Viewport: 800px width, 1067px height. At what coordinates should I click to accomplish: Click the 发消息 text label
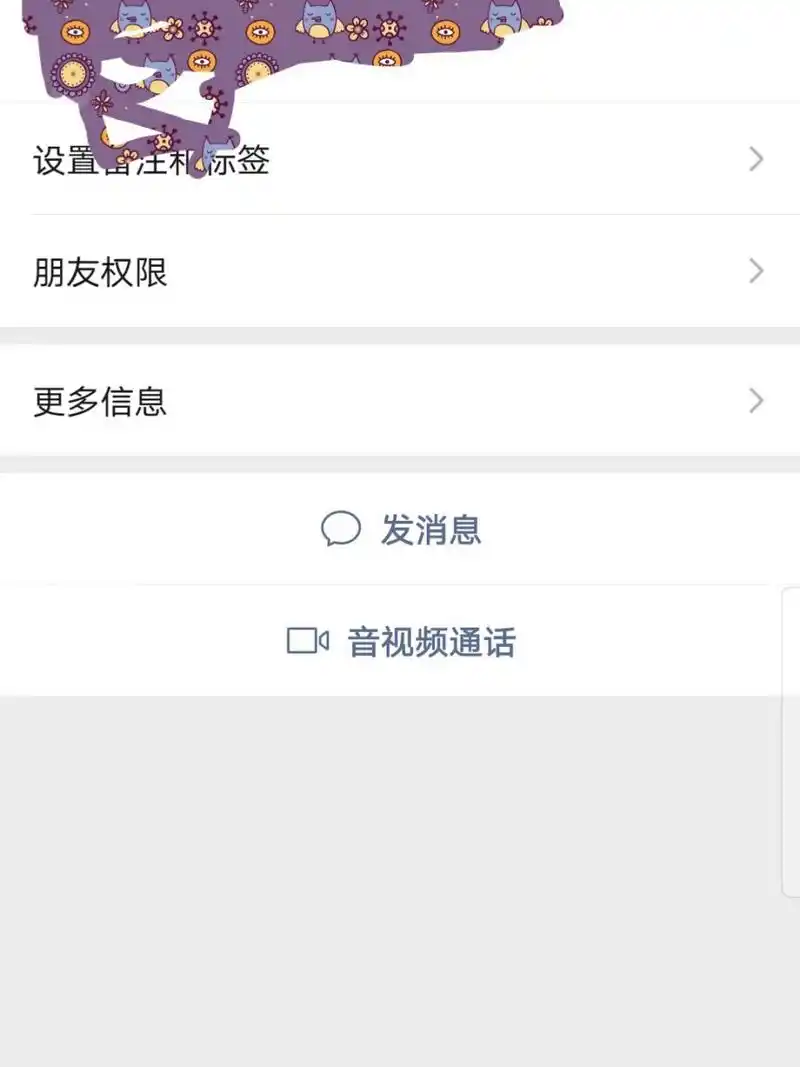[x=430, y=531]
